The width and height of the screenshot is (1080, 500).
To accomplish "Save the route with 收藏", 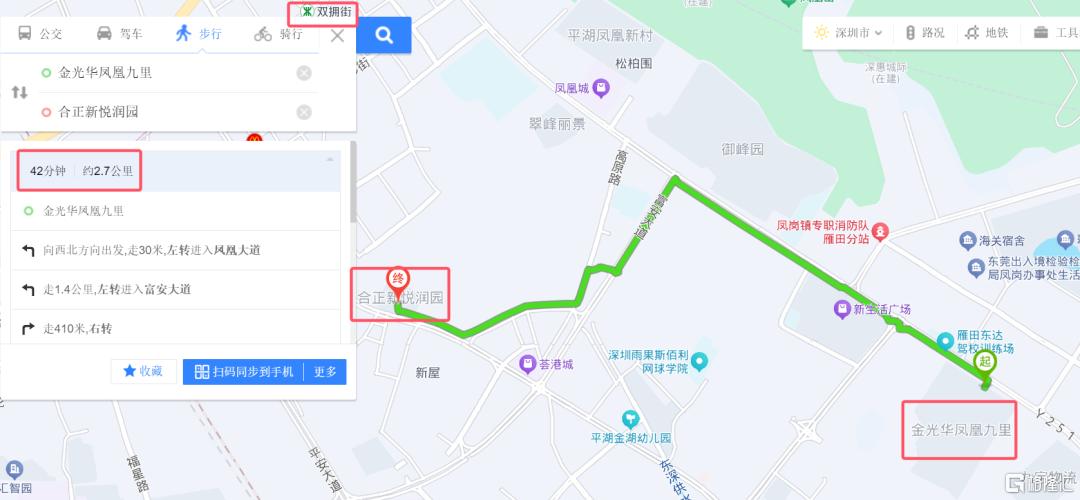I will (x=143, y=371).
